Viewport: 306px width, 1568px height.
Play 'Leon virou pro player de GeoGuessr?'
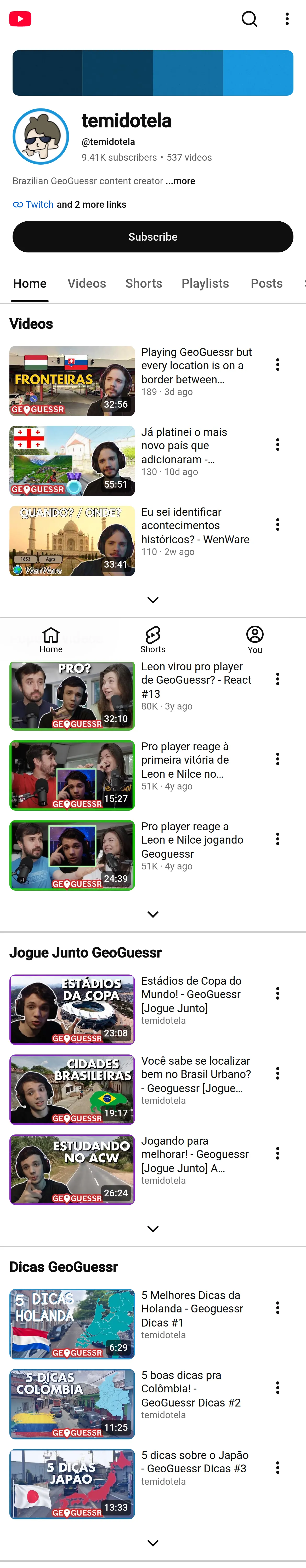click(x=72, y=695)
